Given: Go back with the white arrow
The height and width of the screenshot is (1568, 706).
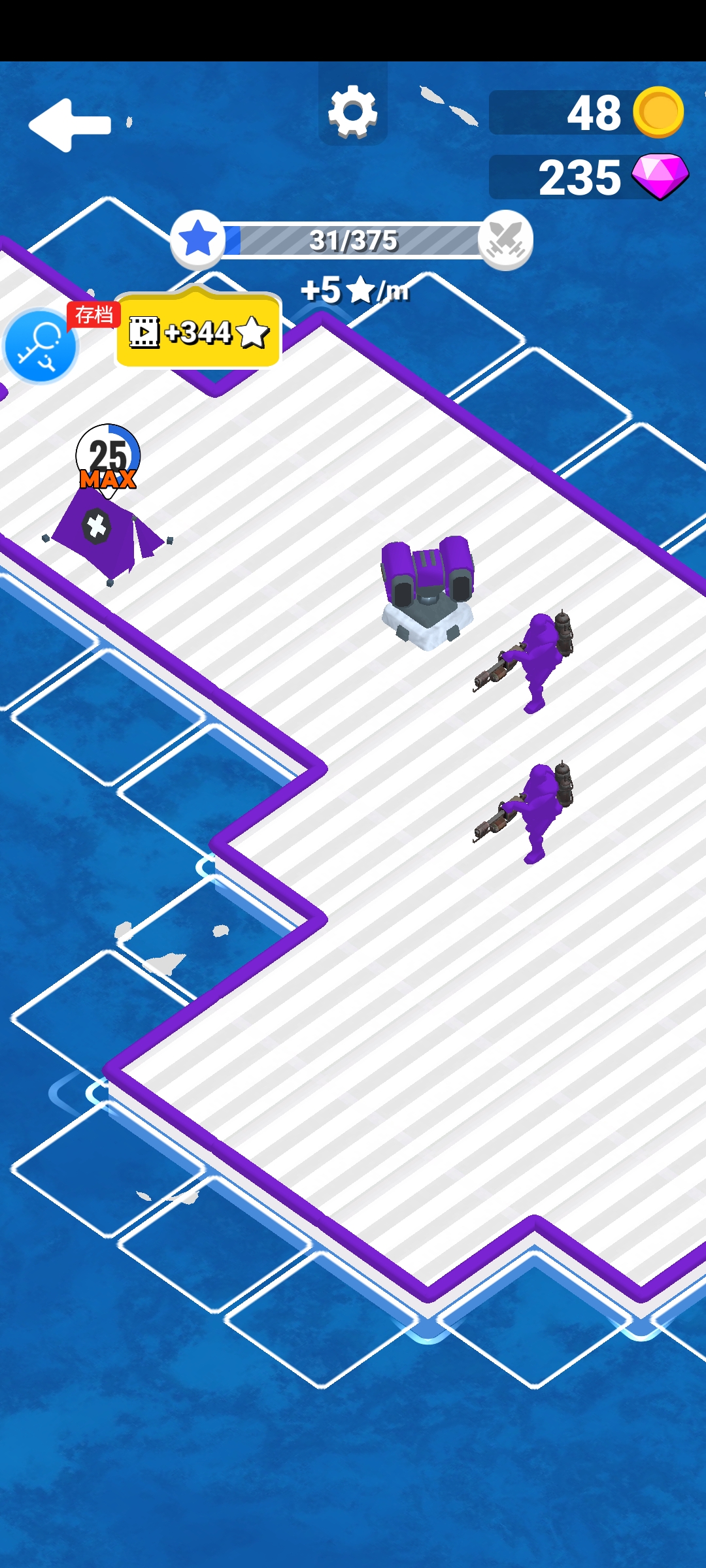Looking at the screenshot, I should pos(69,125).
